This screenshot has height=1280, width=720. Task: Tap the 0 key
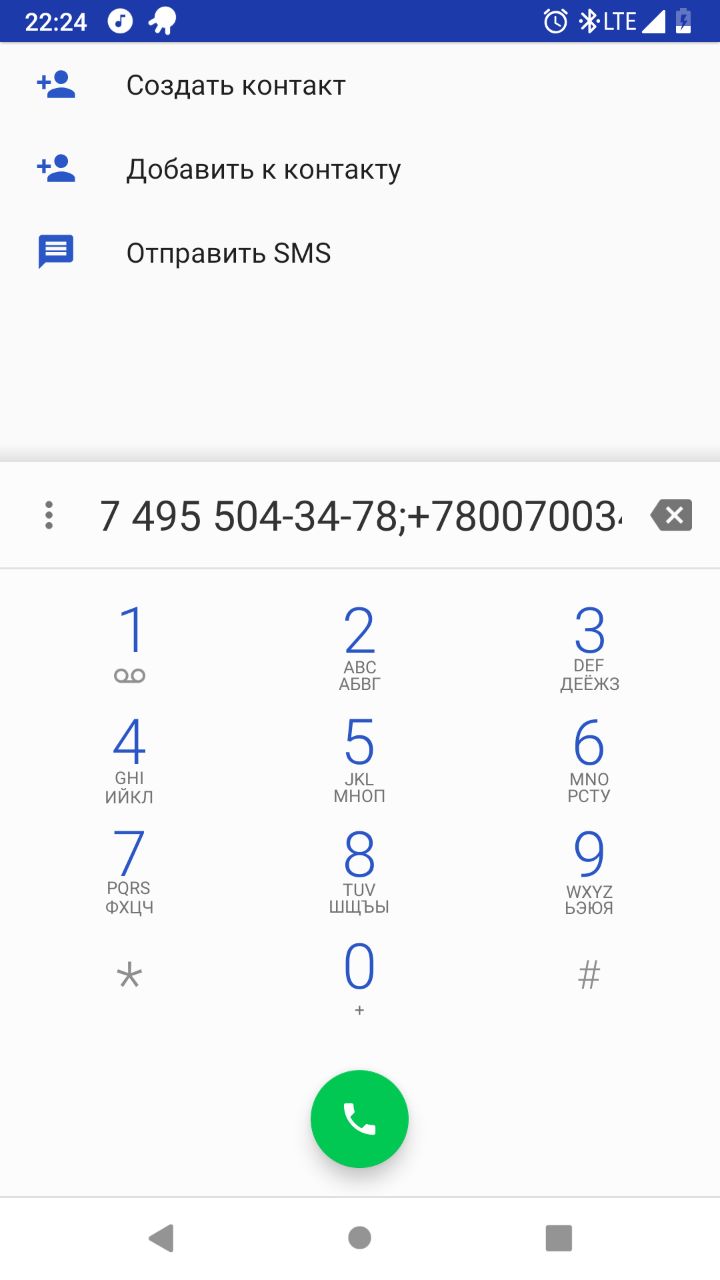click(x=360, y=980)
